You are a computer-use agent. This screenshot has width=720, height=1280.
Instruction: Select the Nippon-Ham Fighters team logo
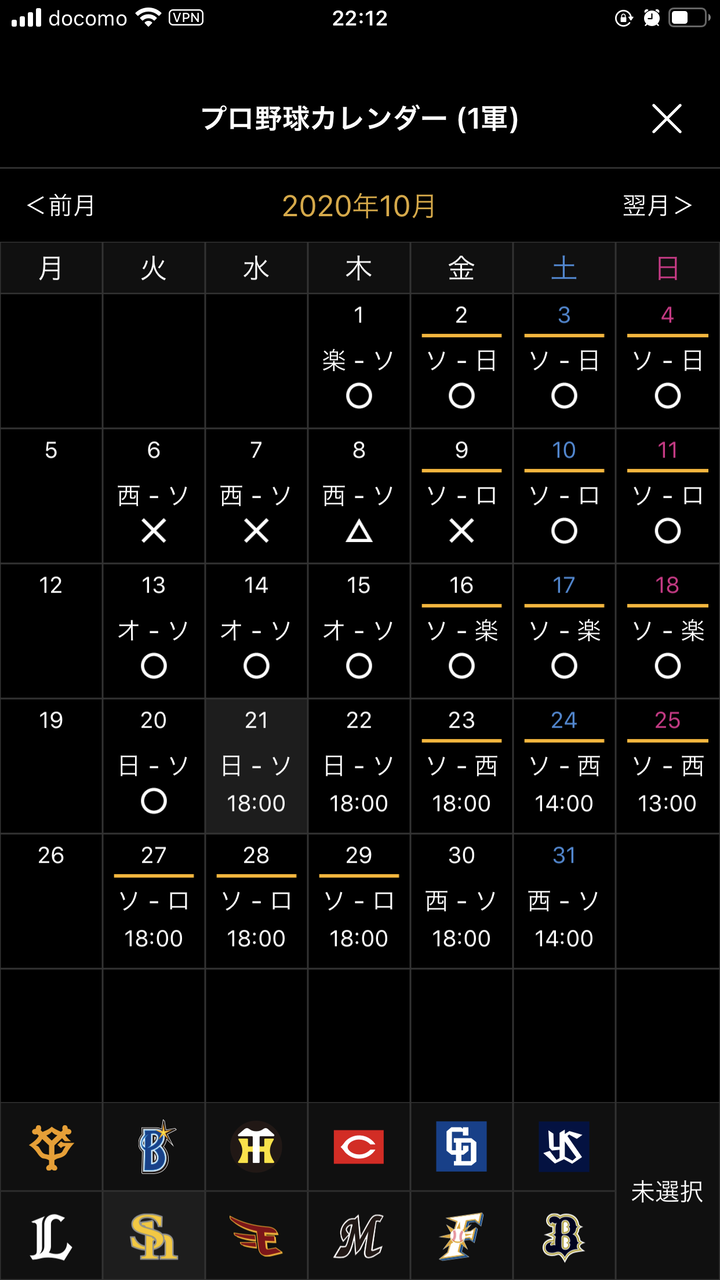pos(461,1236)
